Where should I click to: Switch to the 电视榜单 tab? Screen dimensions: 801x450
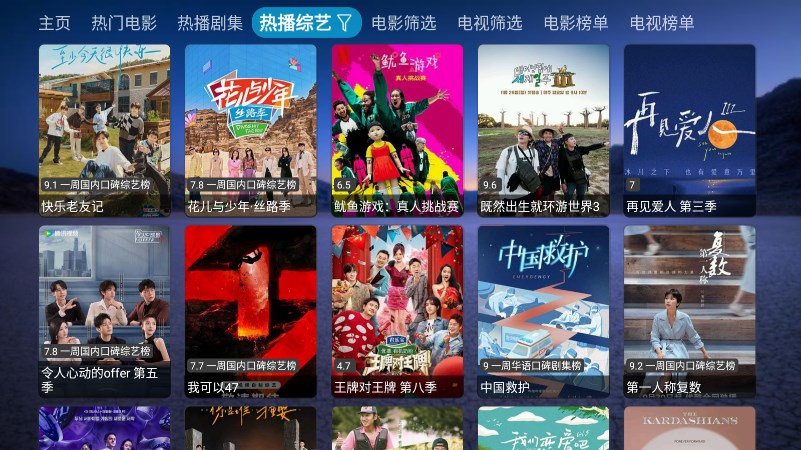(x=662, y=23)
